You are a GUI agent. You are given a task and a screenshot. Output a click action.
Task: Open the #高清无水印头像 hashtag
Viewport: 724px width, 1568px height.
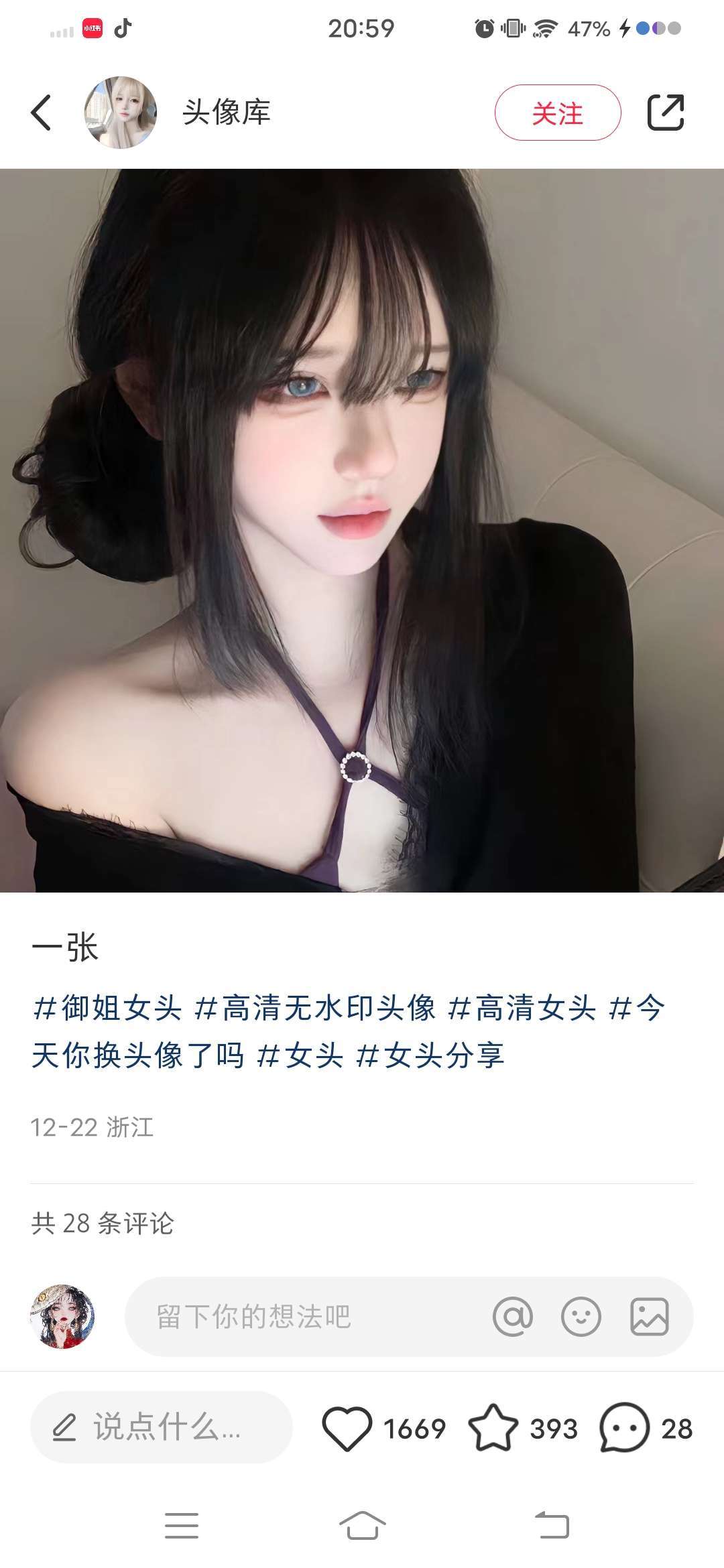pyautogui.click(x=315, y=1008)
